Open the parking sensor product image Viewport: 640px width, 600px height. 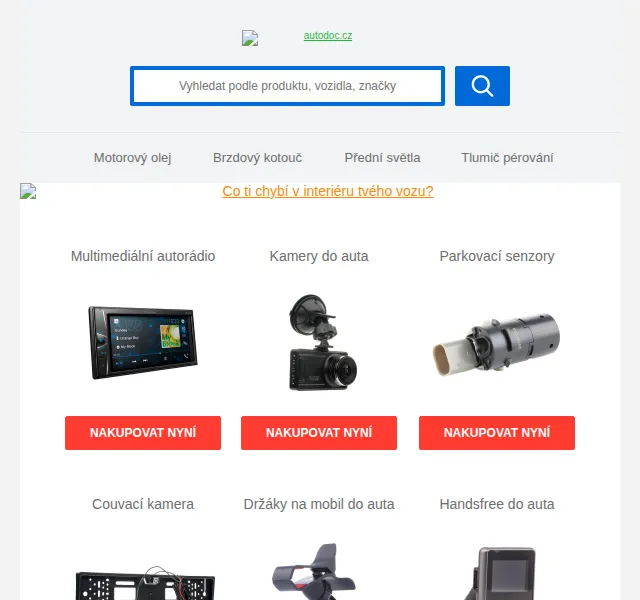(497, 345)
